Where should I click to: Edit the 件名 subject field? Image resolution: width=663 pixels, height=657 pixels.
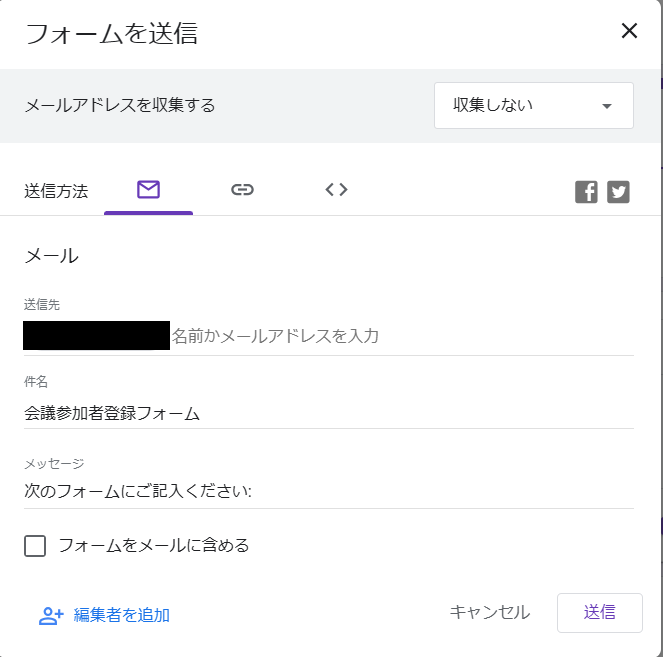328,412
